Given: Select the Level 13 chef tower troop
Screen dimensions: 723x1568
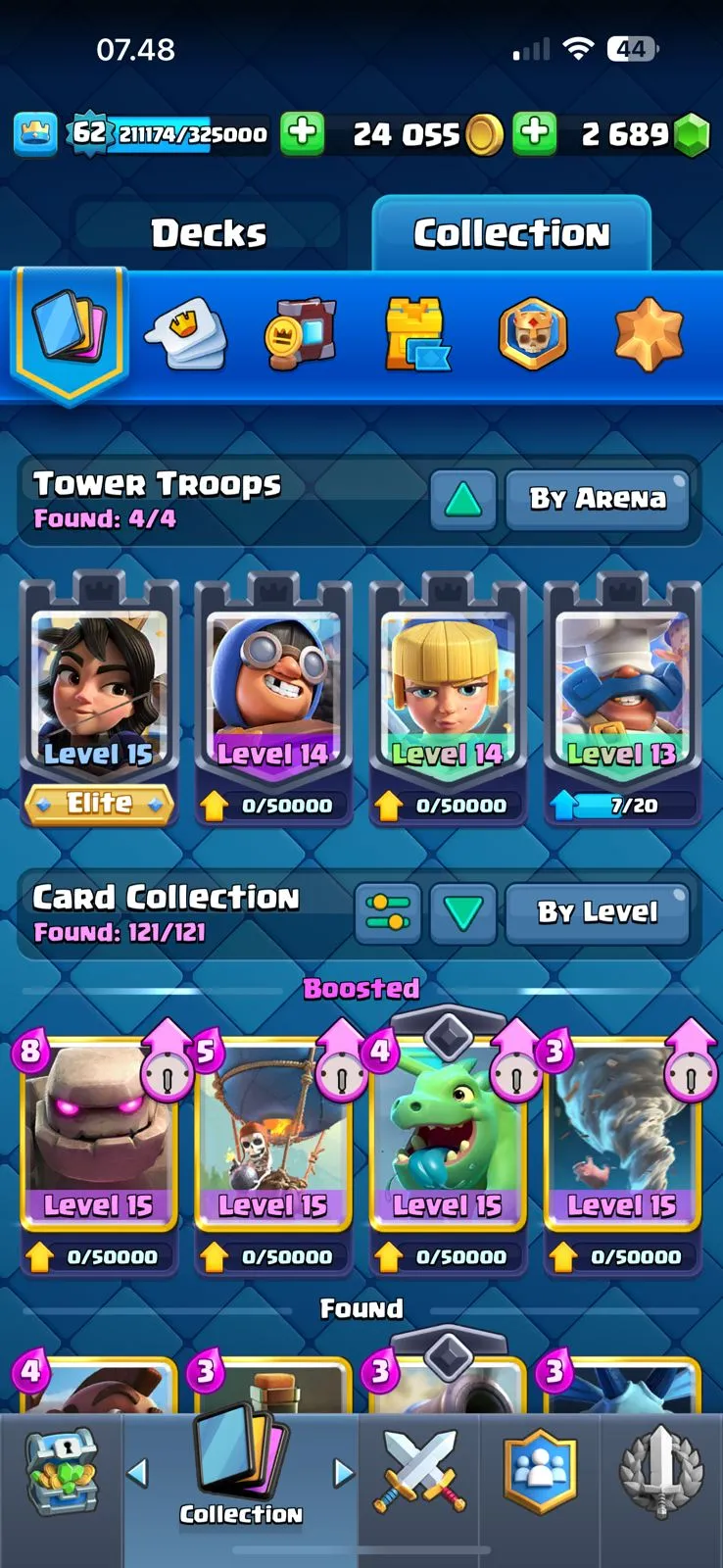Looking at the screenshot, I should 622,696.
